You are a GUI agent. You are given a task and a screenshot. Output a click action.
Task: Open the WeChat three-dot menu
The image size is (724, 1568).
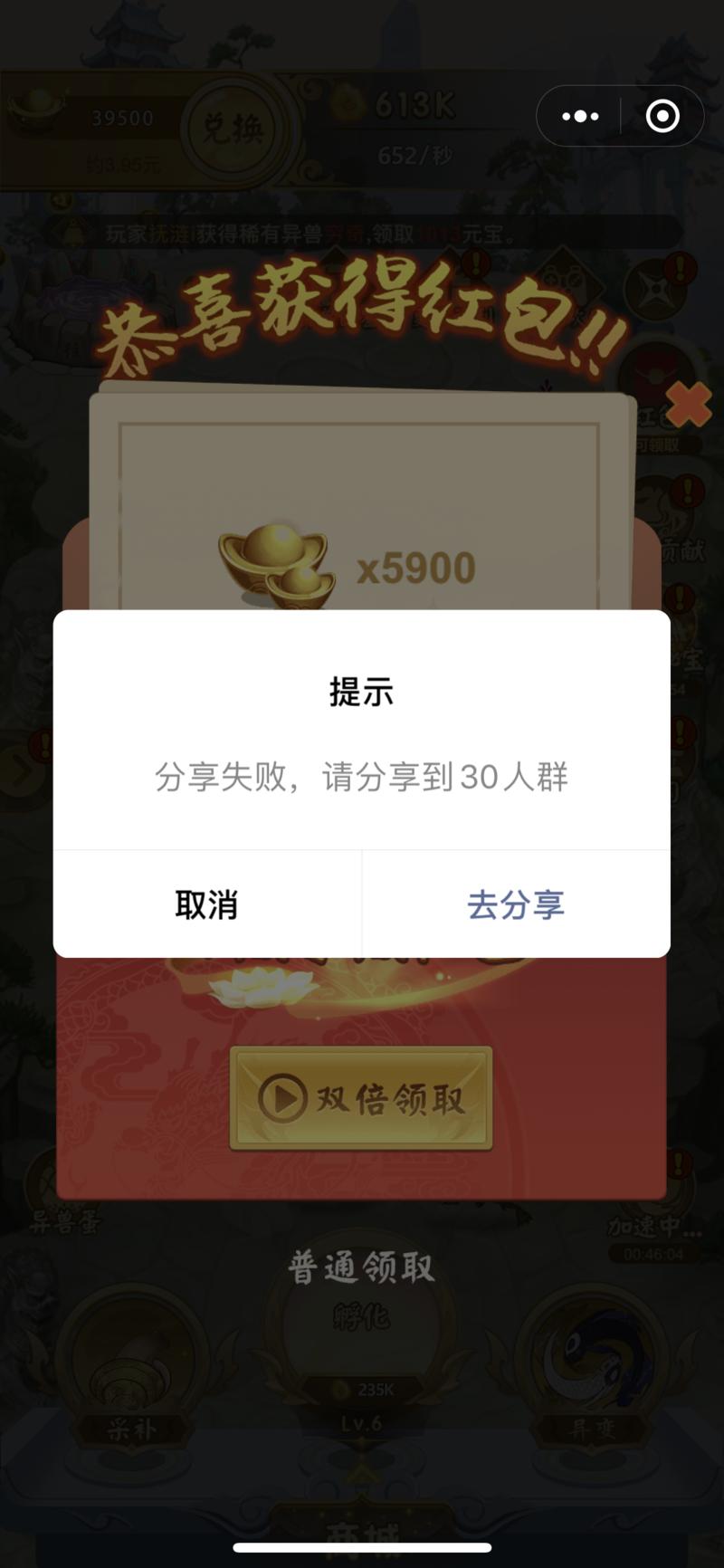[579, 116]
